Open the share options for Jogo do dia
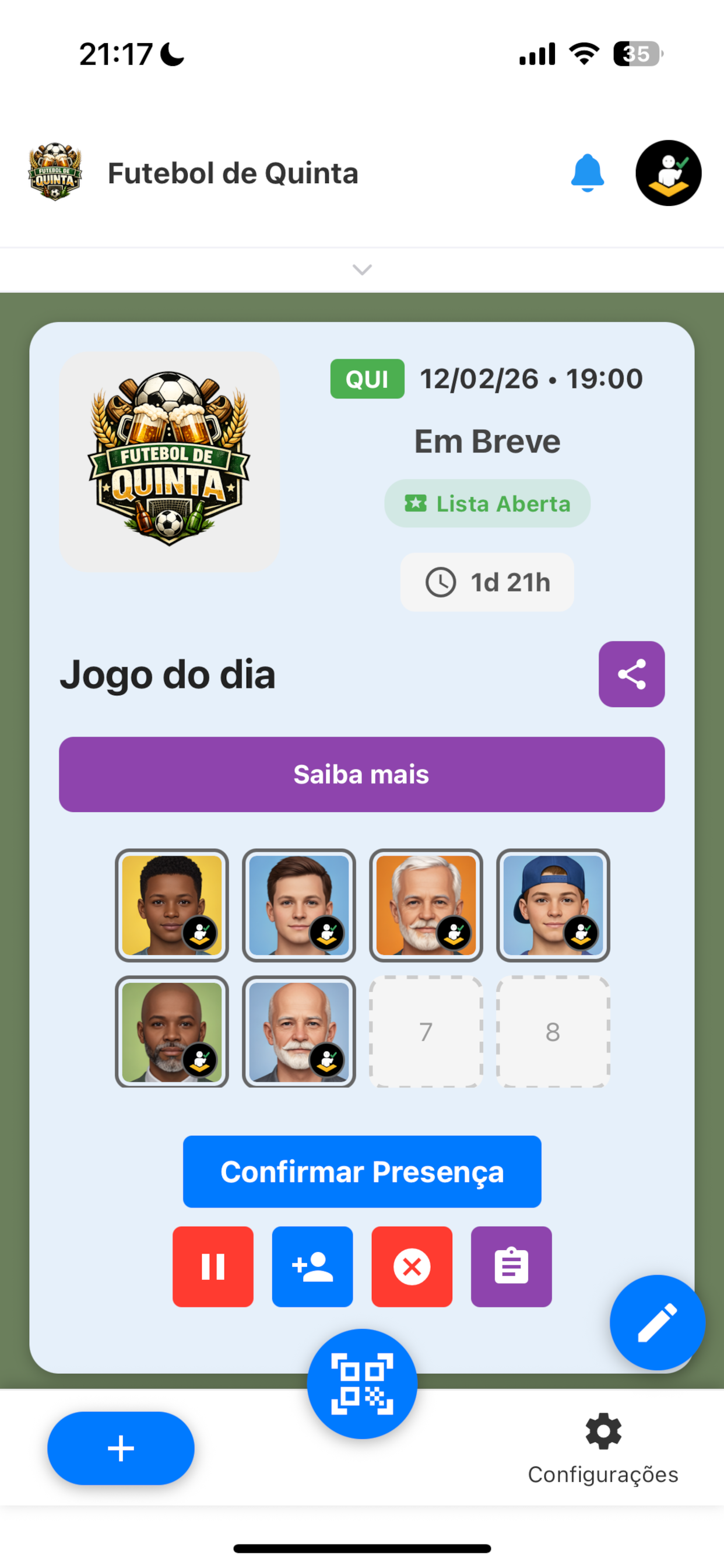This screenshot has width=724, height=1568. [631, 674]
